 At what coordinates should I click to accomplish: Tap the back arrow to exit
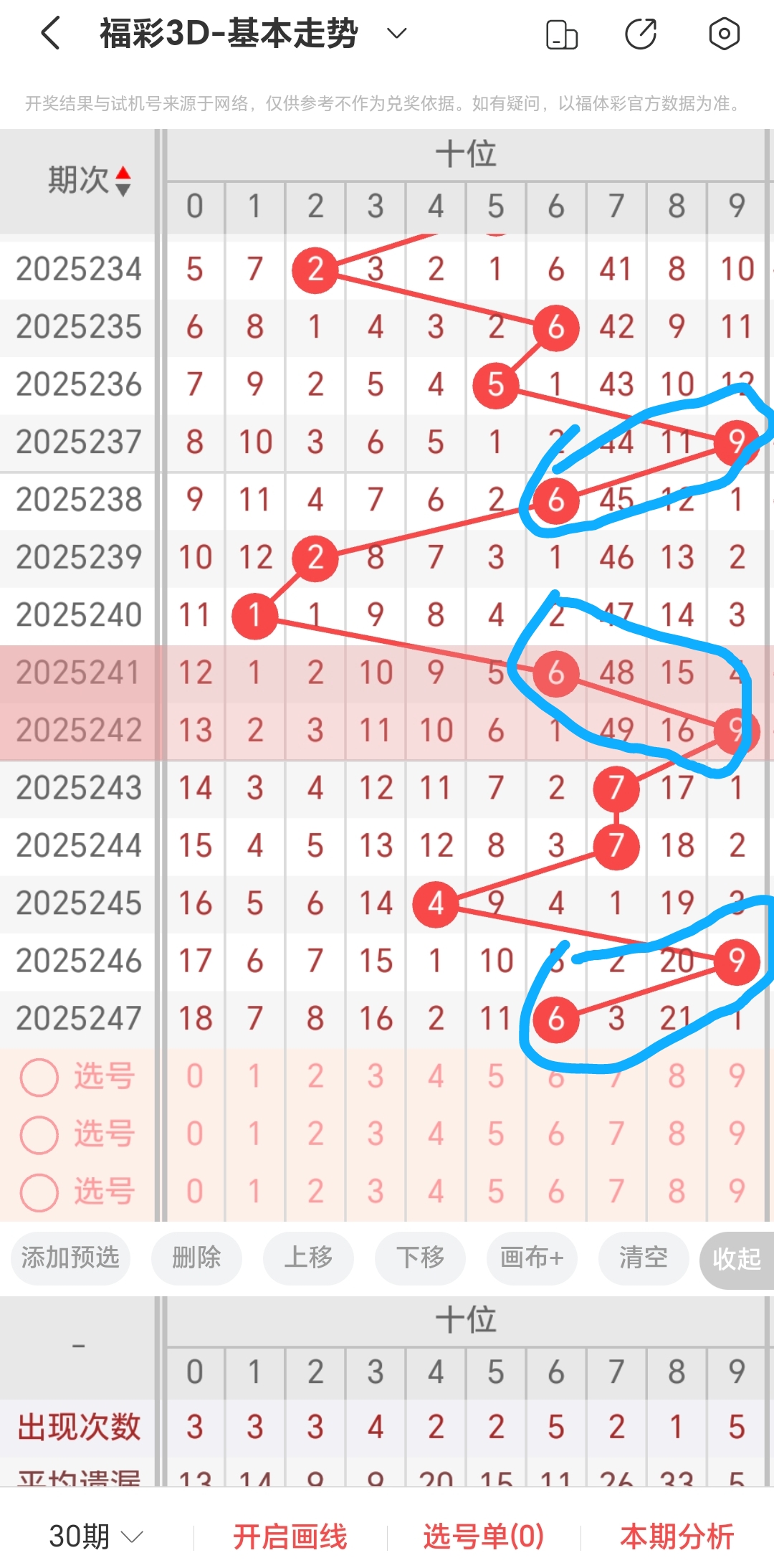point(49,32)
